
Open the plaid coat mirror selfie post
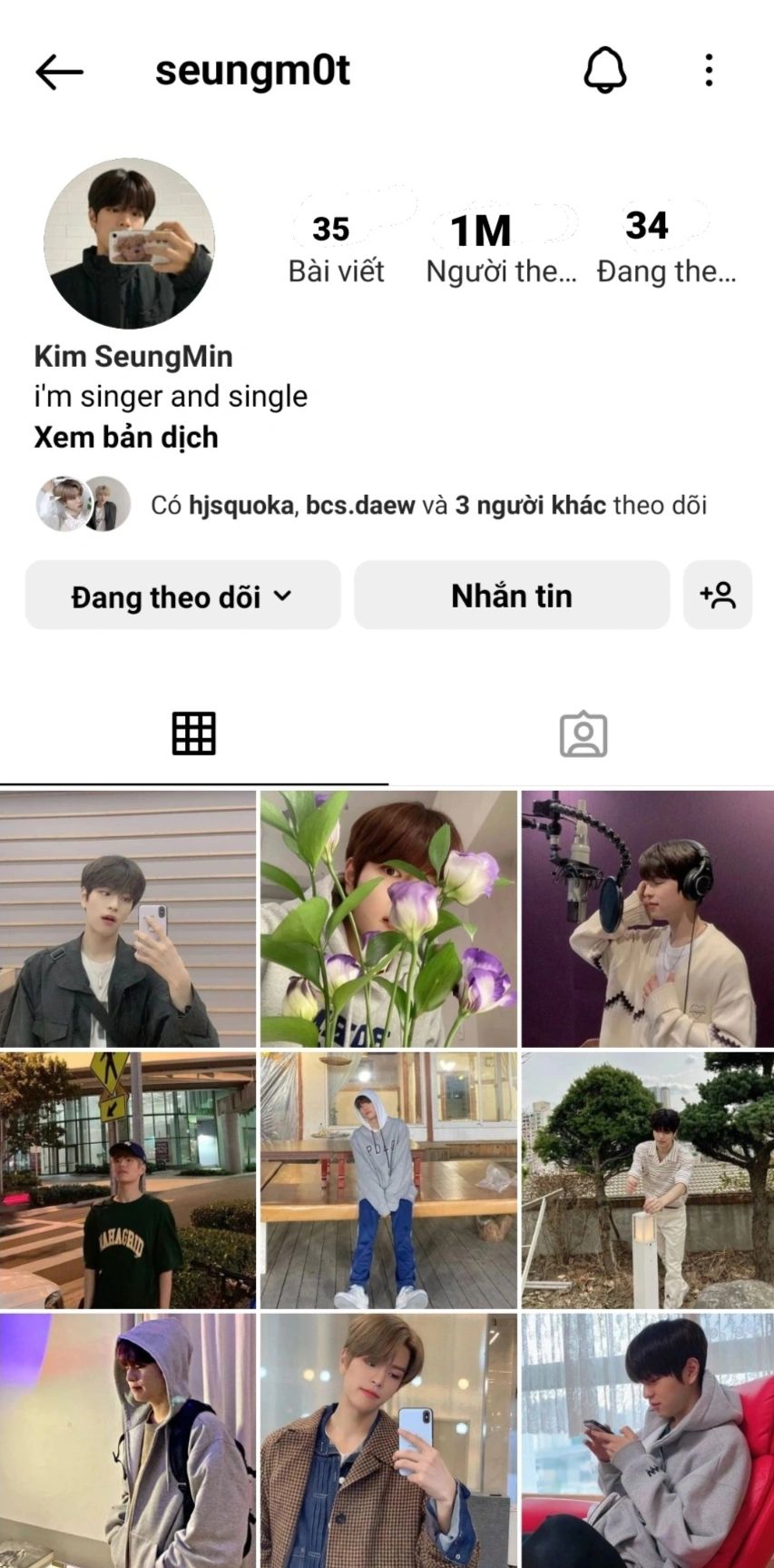point(388,1440)
